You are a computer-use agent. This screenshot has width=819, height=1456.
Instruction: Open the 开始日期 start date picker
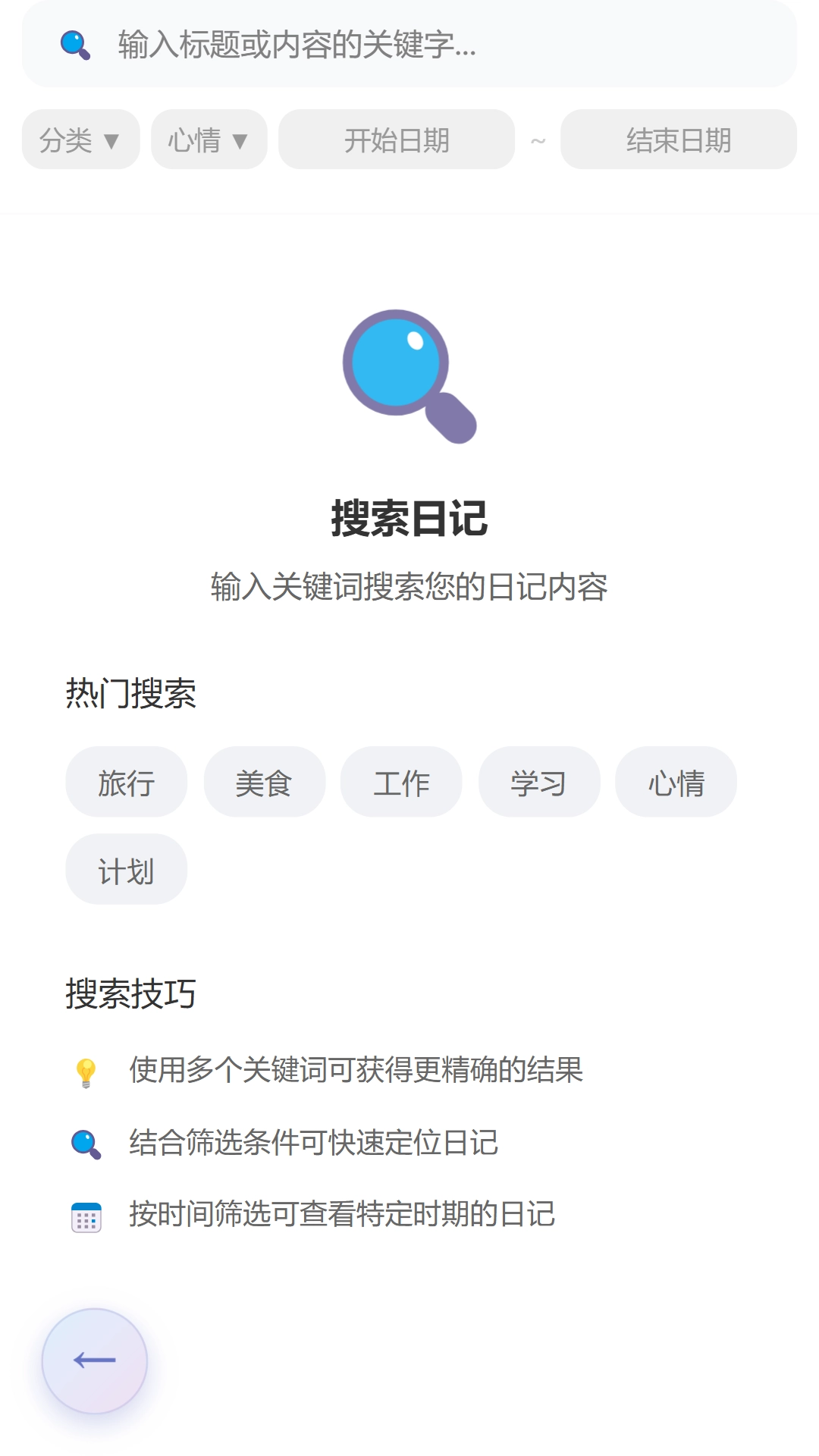tap(397, 139)
